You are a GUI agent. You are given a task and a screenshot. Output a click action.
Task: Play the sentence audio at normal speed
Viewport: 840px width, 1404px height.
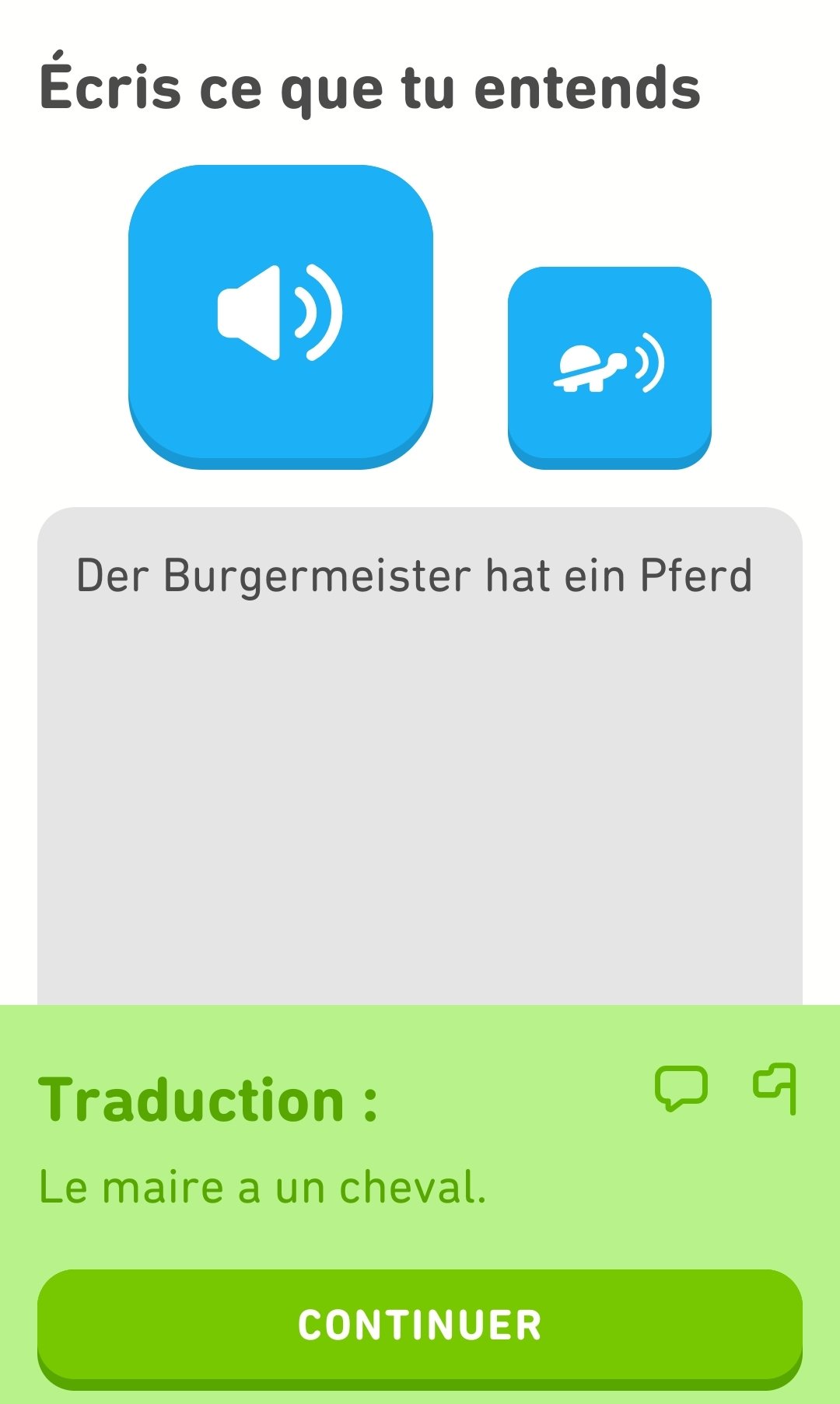(x=280, y=315)
